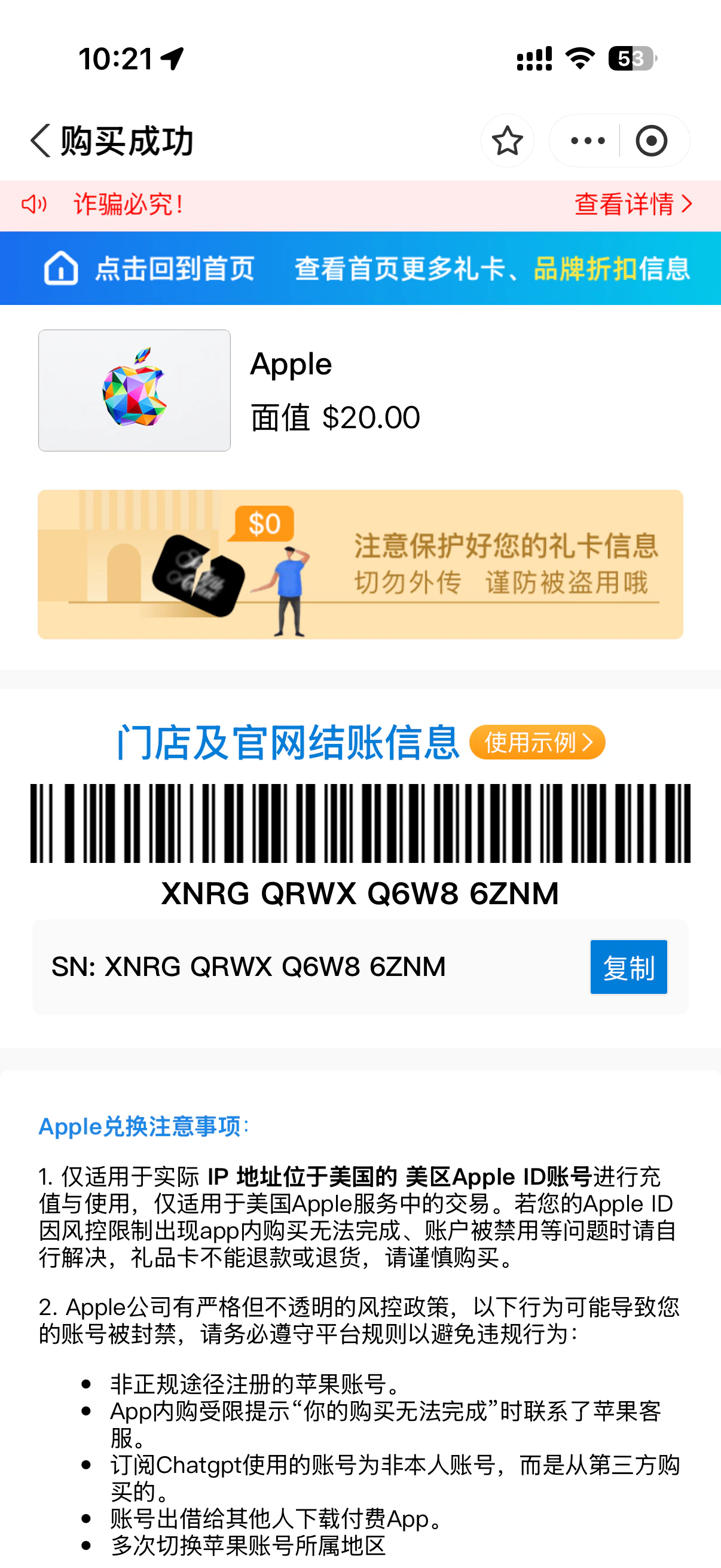This screenshot has height=1568, width=721.
Task: Tap the location arrow next to the clock
Action: click(171, 57)
